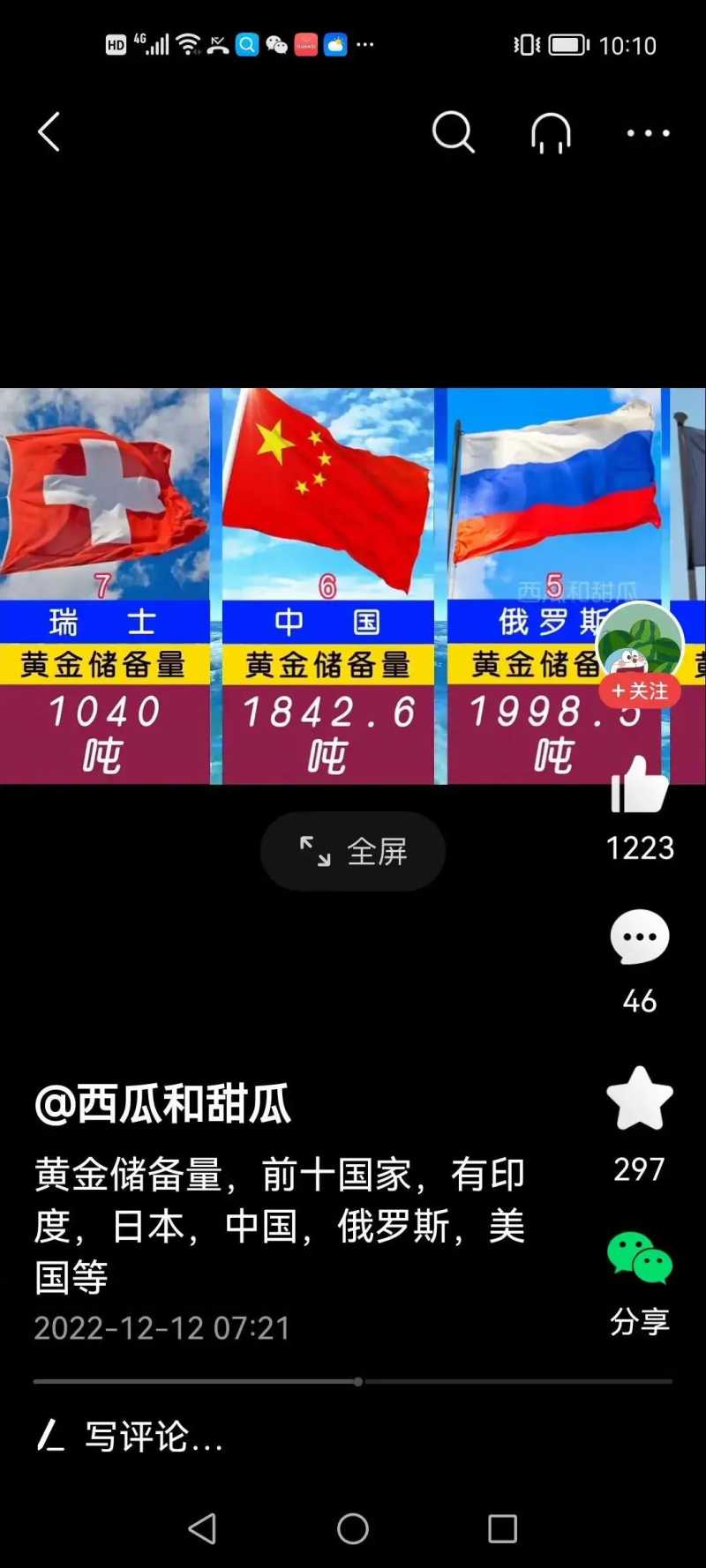706x1568 pixels.
Task: Open author @西瓜和甜瓜 profile
Action: tap(162, 1104)
